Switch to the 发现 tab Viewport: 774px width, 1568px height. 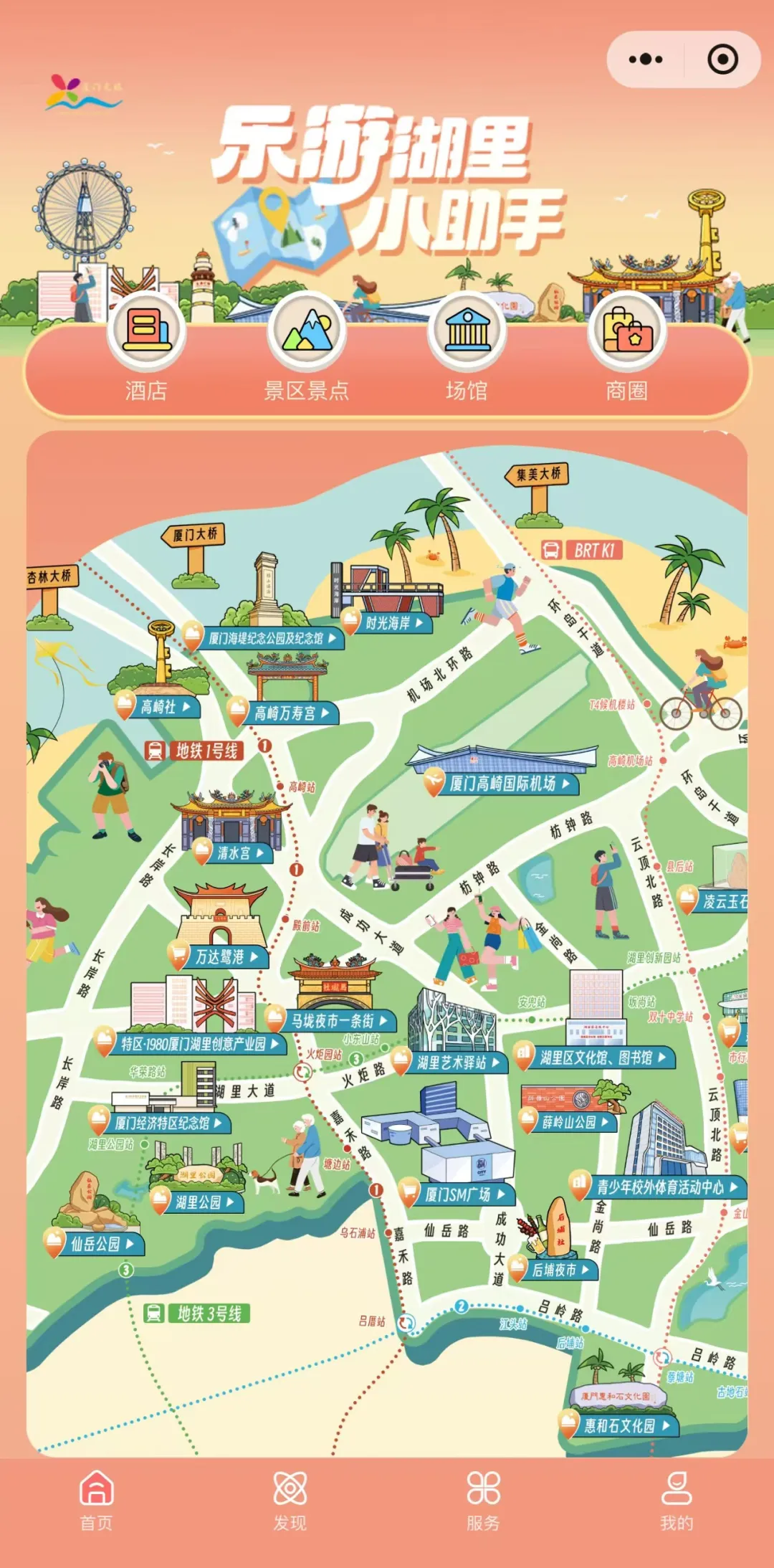click(290, 1500)
